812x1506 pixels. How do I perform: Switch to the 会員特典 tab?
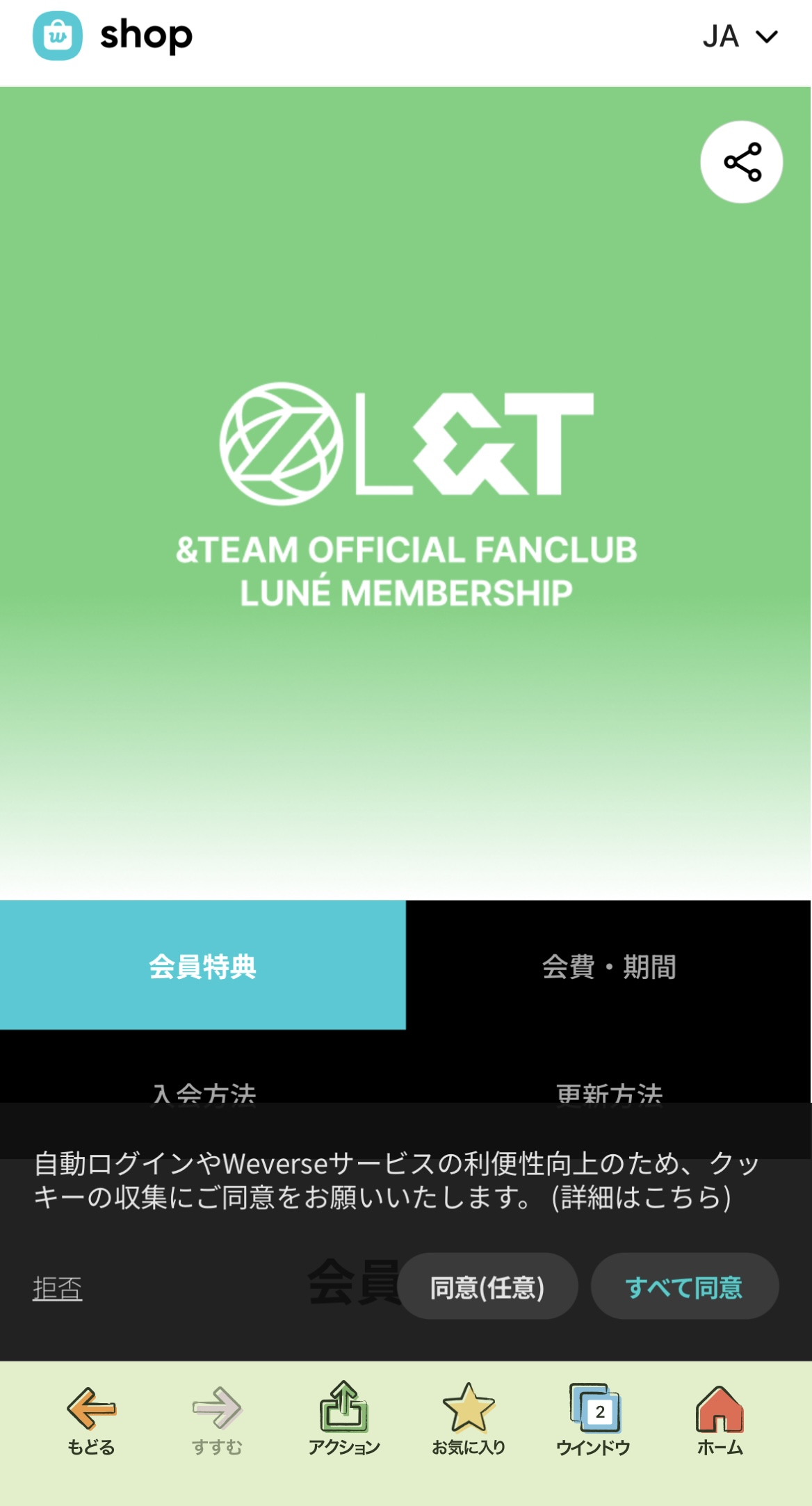coord(202,966)
